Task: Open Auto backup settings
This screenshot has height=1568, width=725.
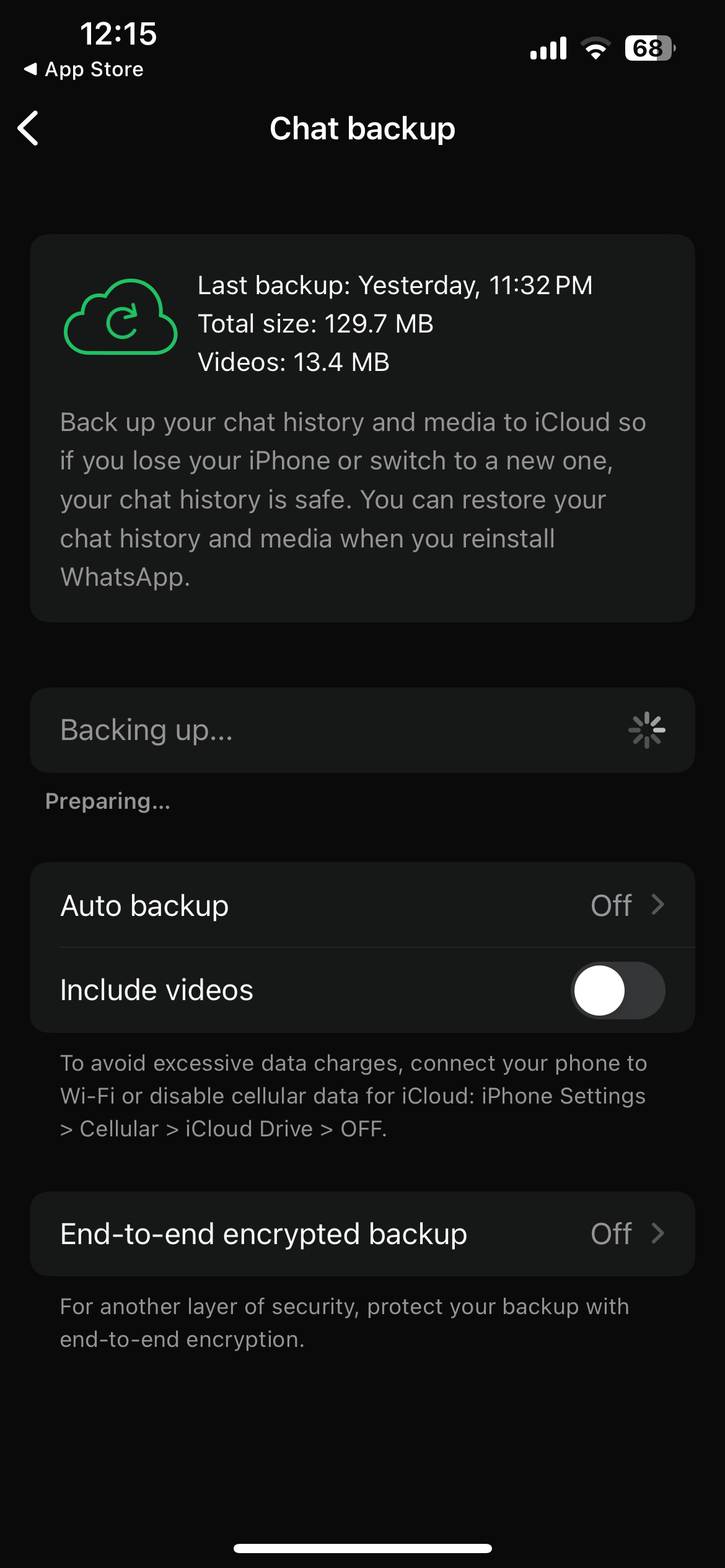Action: click(x=362, y=905)
